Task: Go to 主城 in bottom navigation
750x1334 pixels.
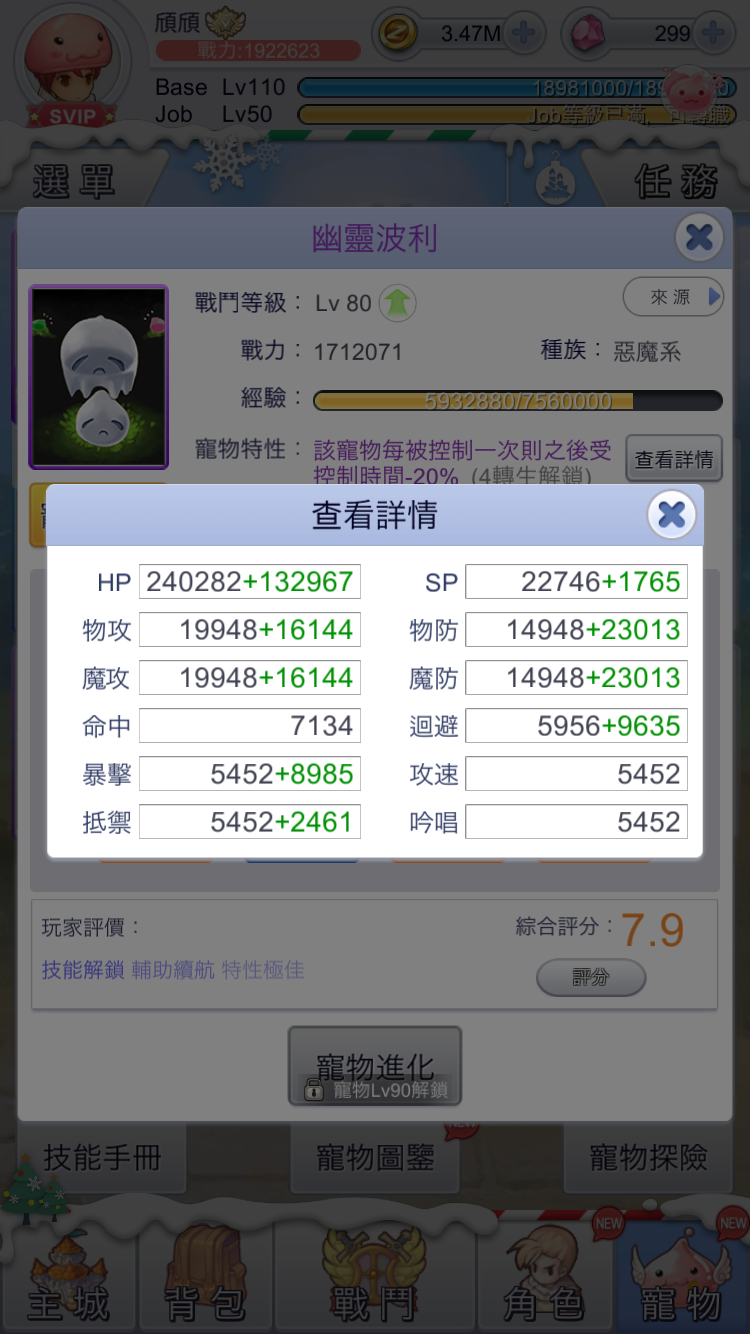Action: coord(67,1277)
